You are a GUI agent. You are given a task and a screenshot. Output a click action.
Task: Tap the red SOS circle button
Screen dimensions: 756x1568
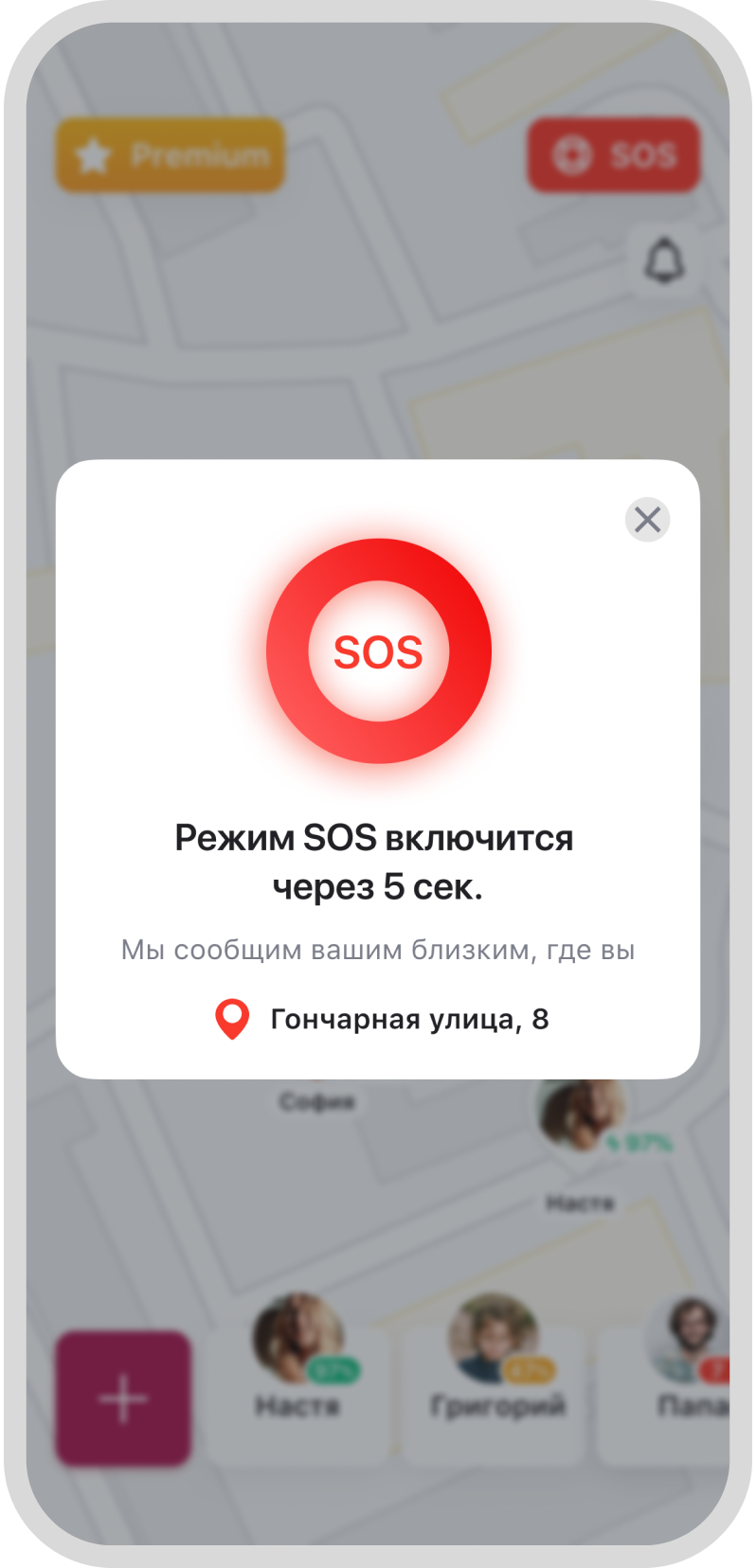[378, 651]
